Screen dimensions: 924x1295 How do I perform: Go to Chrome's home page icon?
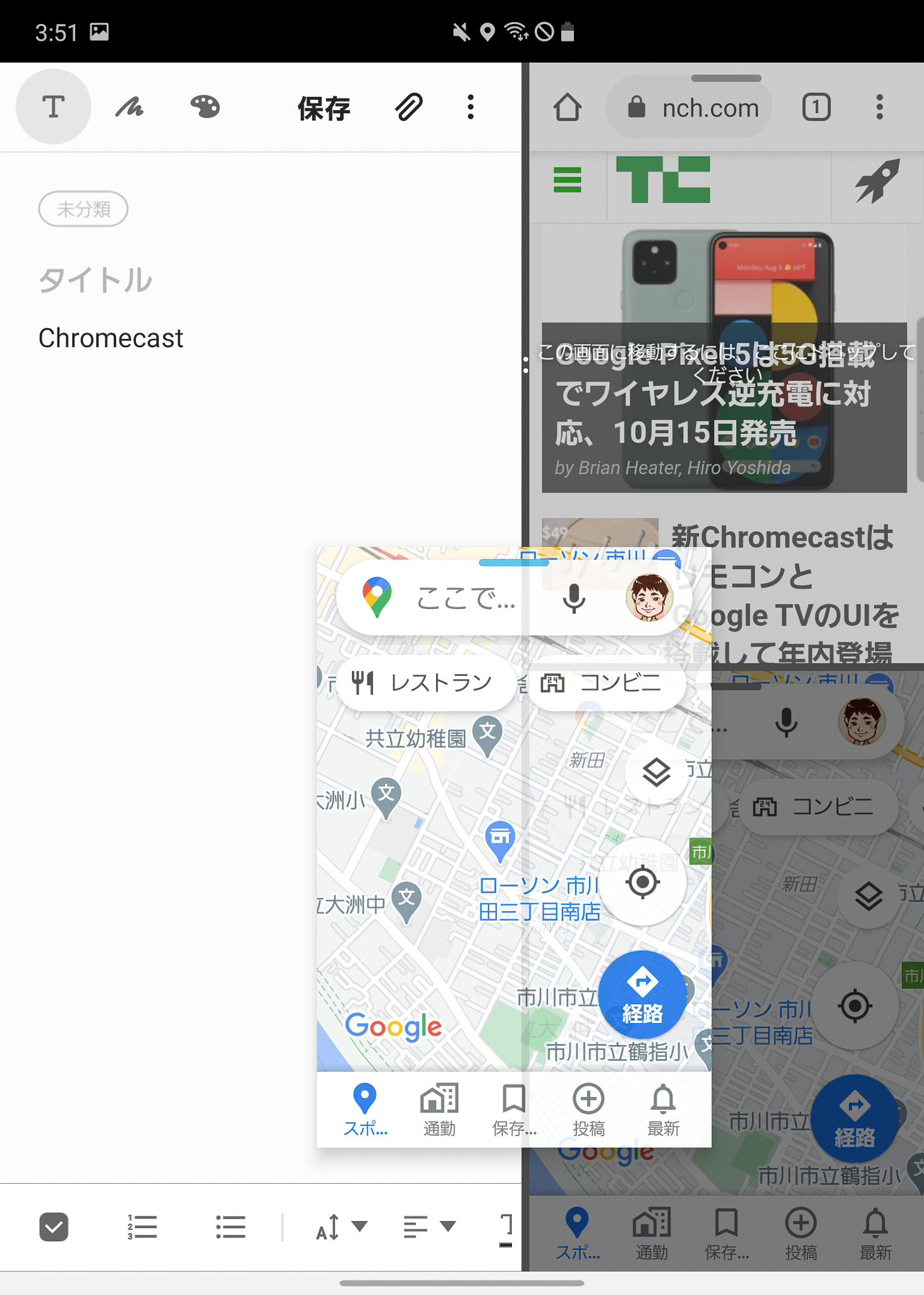567,107
